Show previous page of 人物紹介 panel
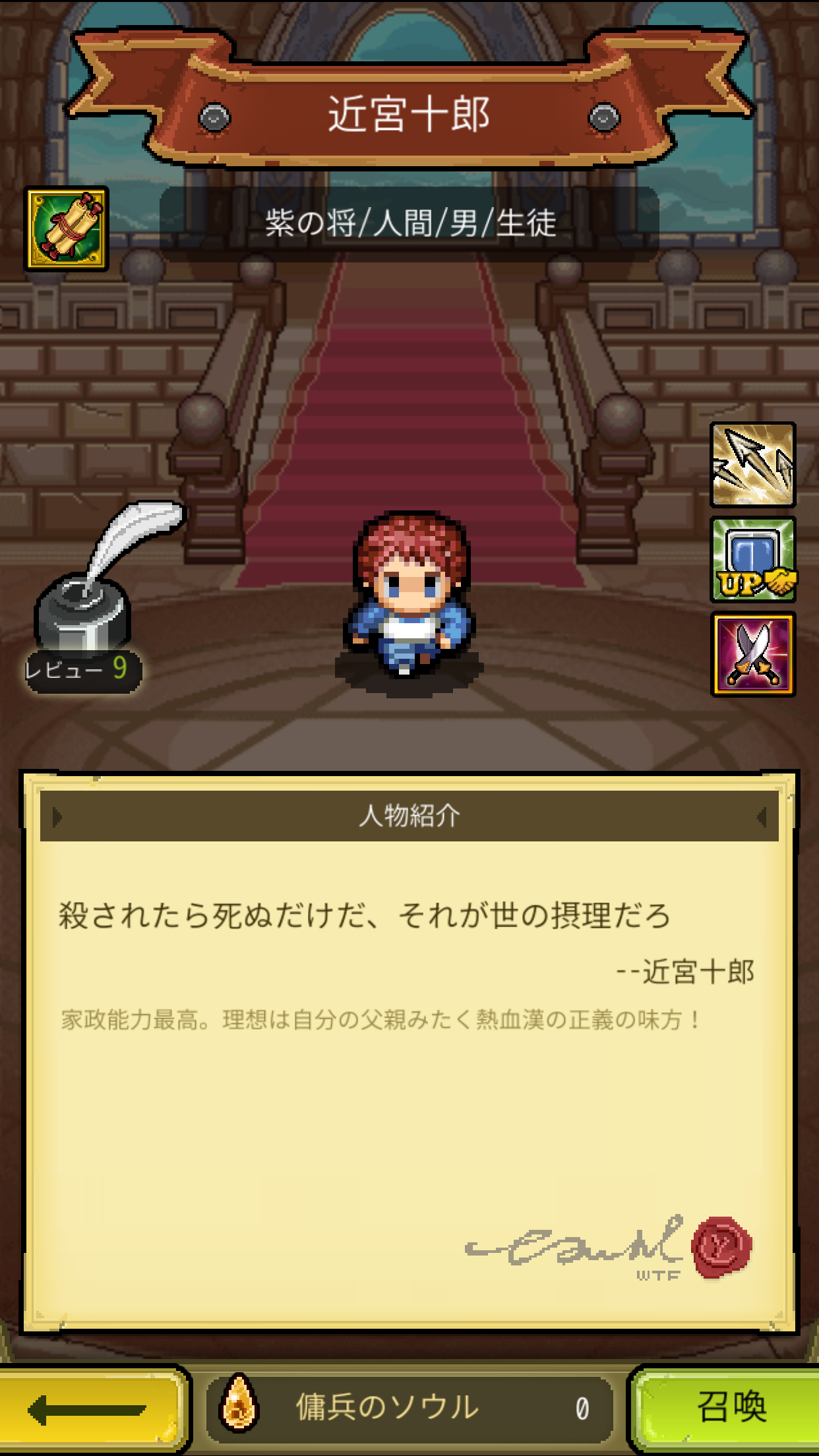The height and width of the screenshot is (1456, 819). pos(58,817)
